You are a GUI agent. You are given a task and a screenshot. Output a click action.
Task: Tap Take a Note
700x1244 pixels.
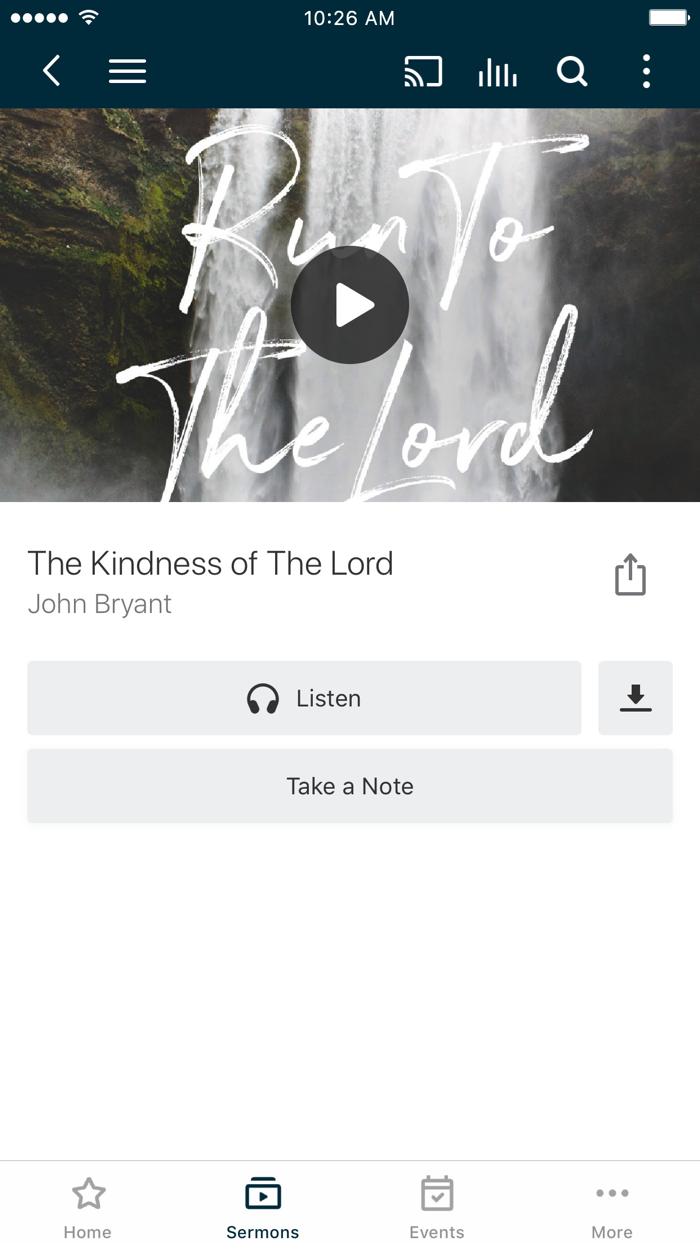(x=350, y=786)
